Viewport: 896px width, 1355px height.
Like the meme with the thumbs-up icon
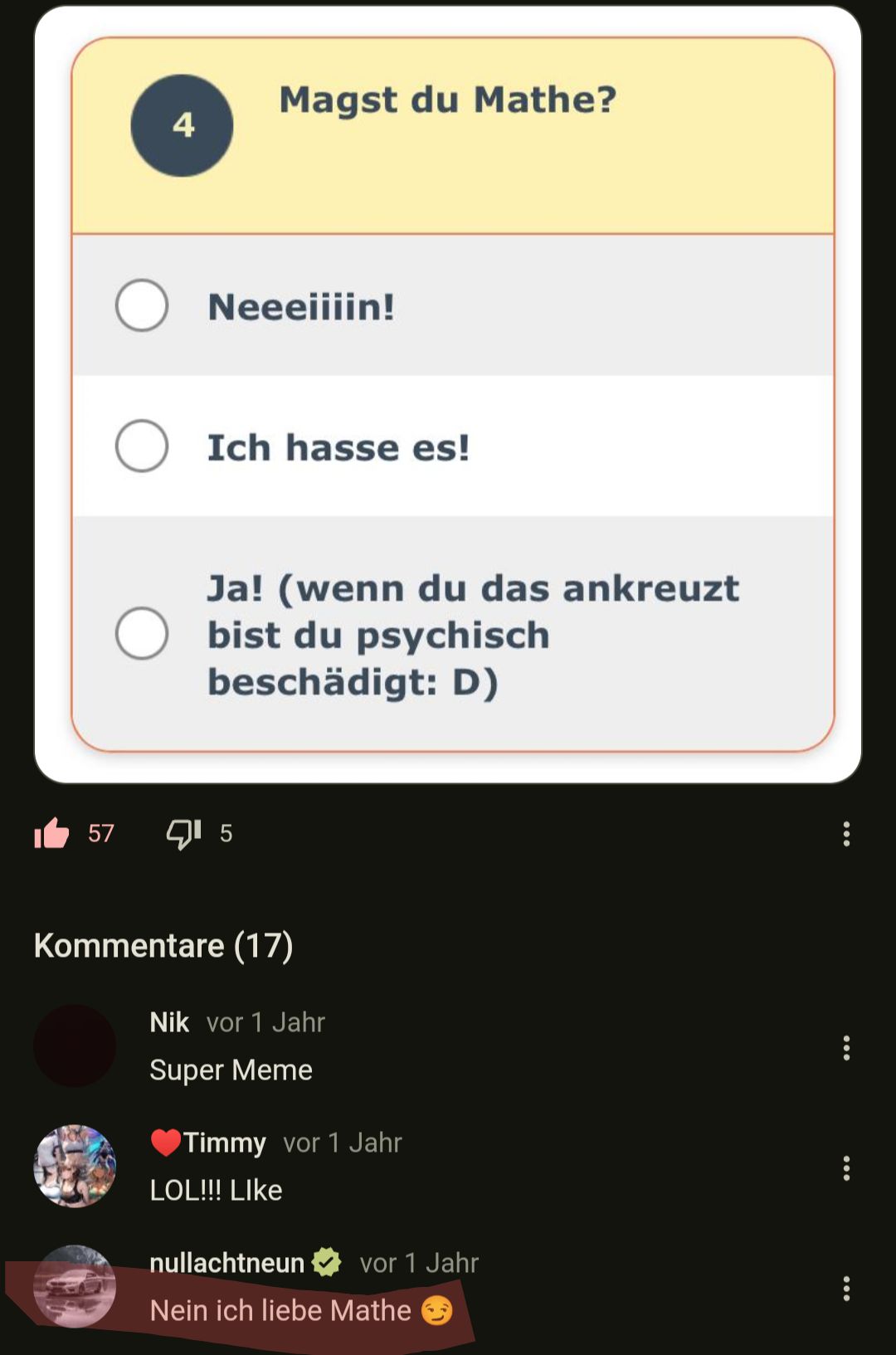tap(51, 833)
